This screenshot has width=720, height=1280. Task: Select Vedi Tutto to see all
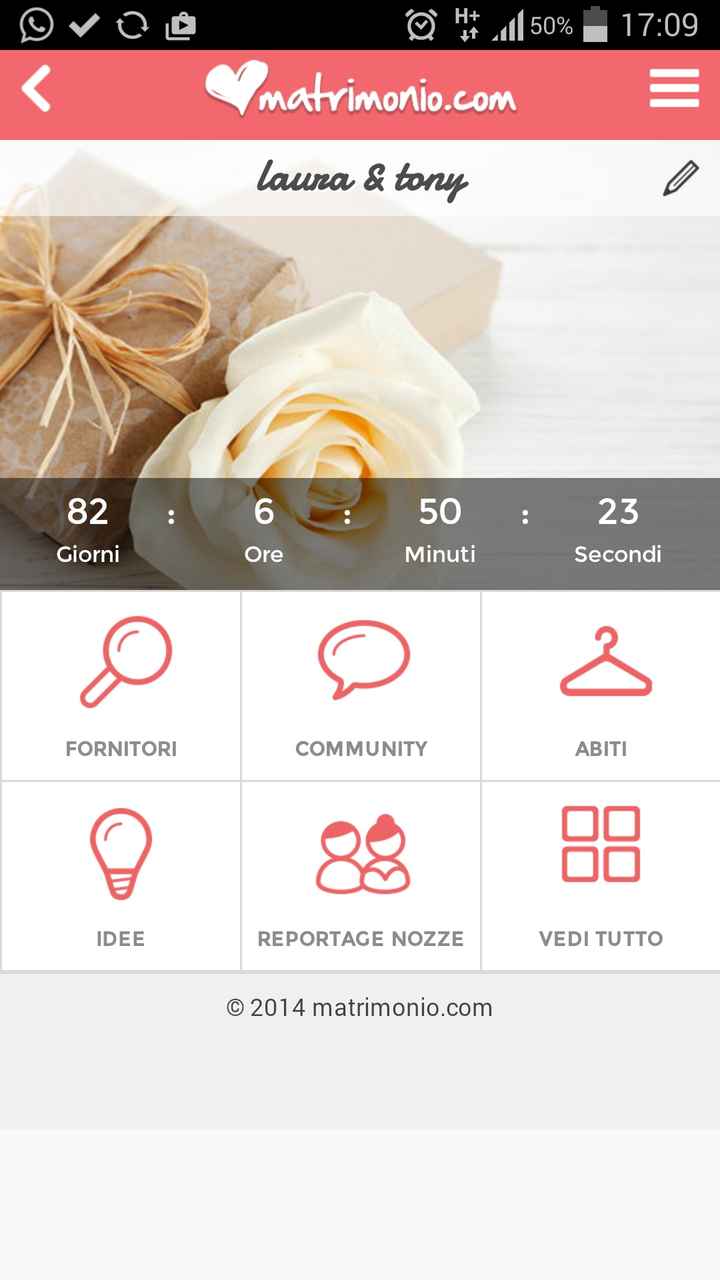[601, 876]
